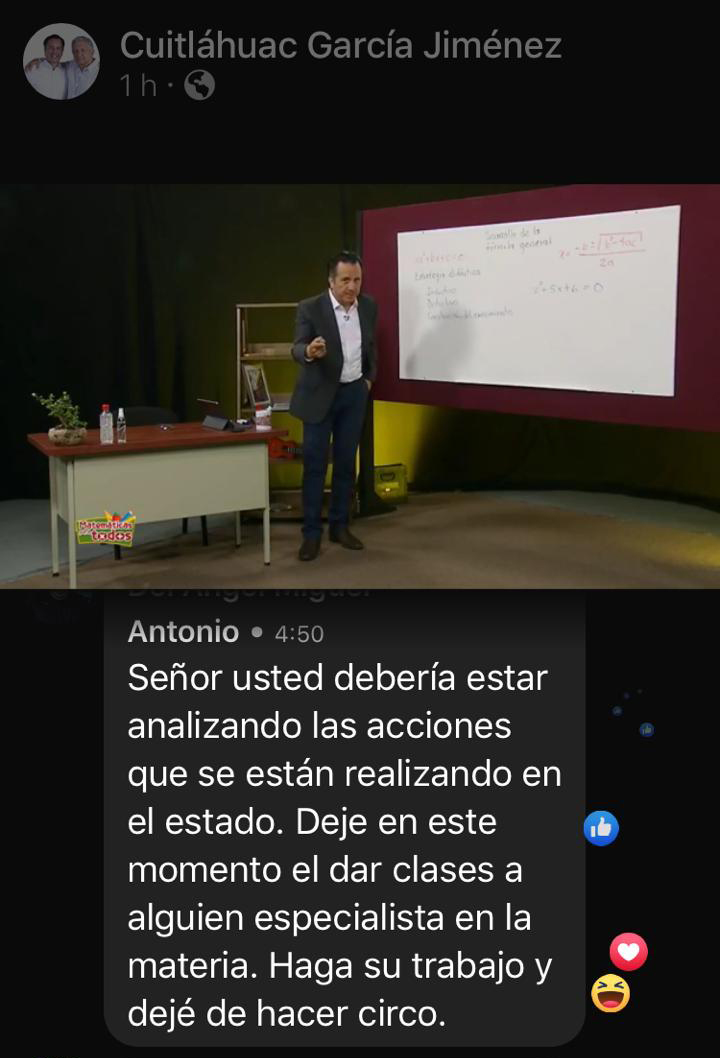Open Cuitláhuac García Jiménez's profile picture
The width and height of the screenshot is (720, 1058).
pyautogui.click(x=61, y=62)
